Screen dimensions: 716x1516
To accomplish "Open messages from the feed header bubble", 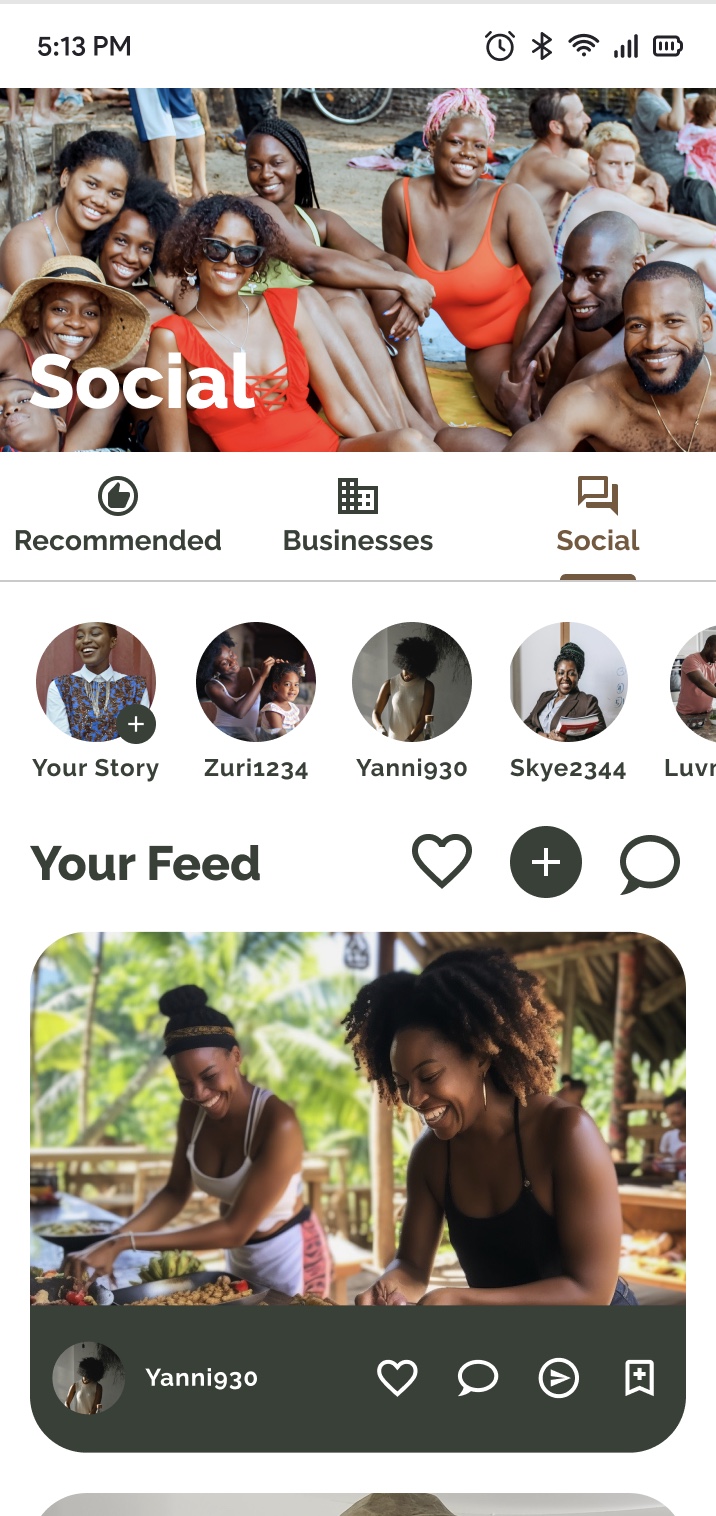I will tap(650, 864).
